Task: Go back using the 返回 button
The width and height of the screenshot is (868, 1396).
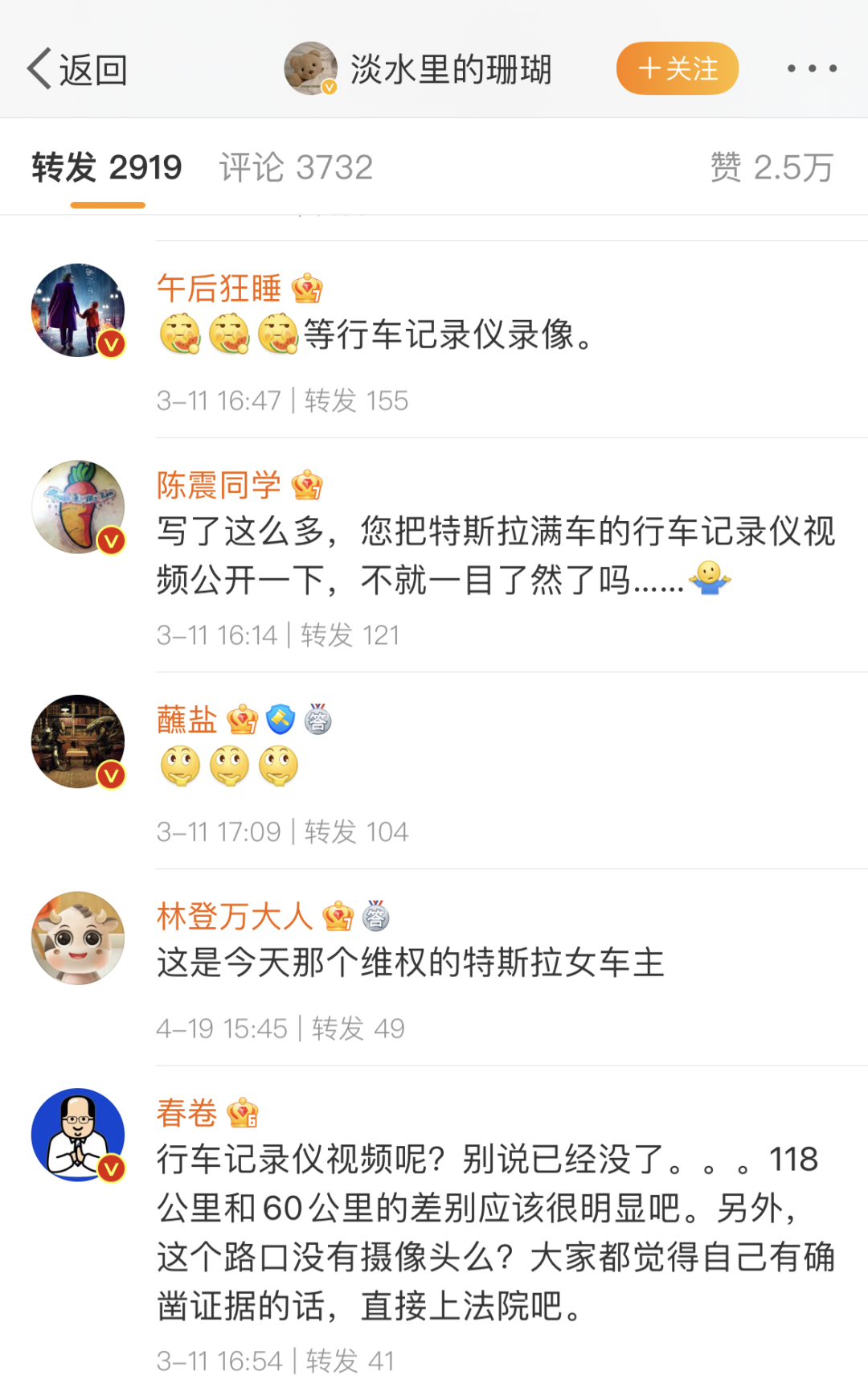Action: [77, 69]
